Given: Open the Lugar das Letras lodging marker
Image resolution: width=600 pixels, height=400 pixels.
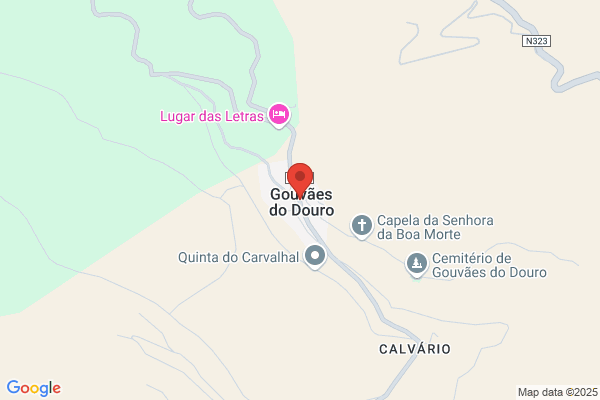Looking at the screenshot, I should tap(279, 115).
